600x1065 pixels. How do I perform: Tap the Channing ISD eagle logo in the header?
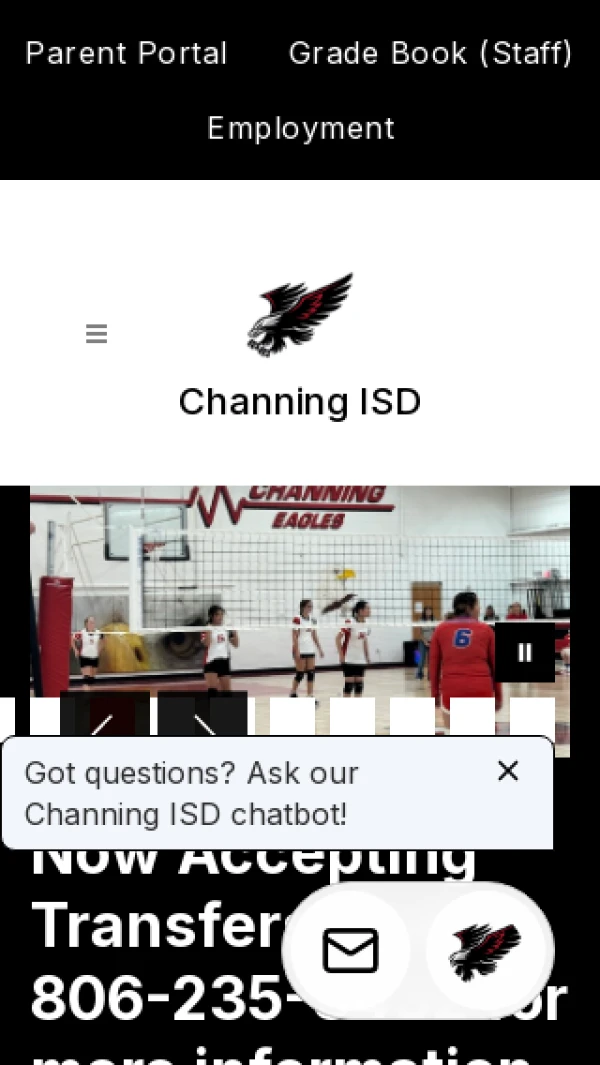coord(300,314)
